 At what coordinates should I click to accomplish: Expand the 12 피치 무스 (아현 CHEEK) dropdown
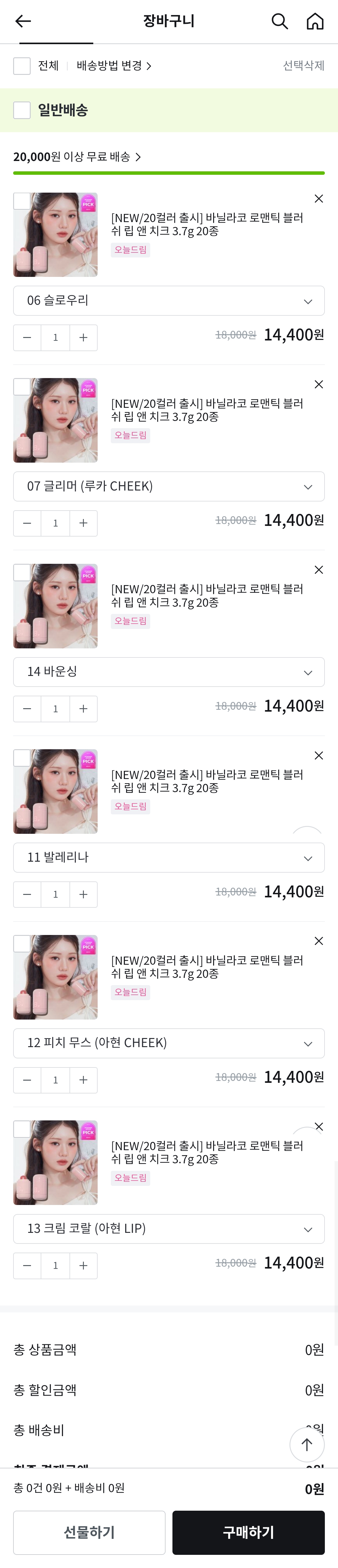(169, 1043)
